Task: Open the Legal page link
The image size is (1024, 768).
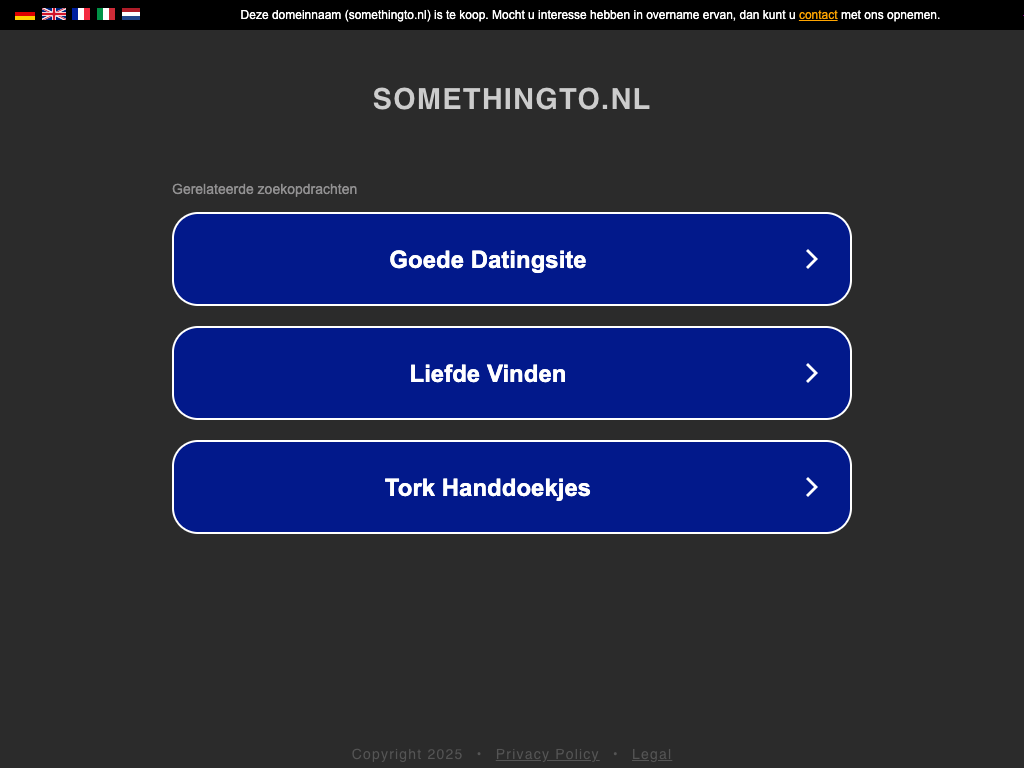Action: pos(651,754)
